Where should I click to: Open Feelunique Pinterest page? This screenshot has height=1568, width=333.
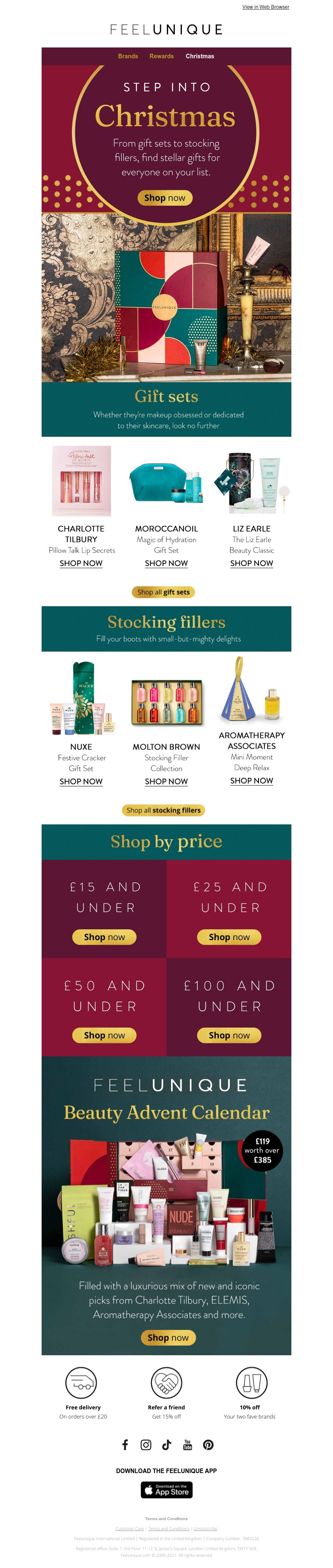[208, 1444]
